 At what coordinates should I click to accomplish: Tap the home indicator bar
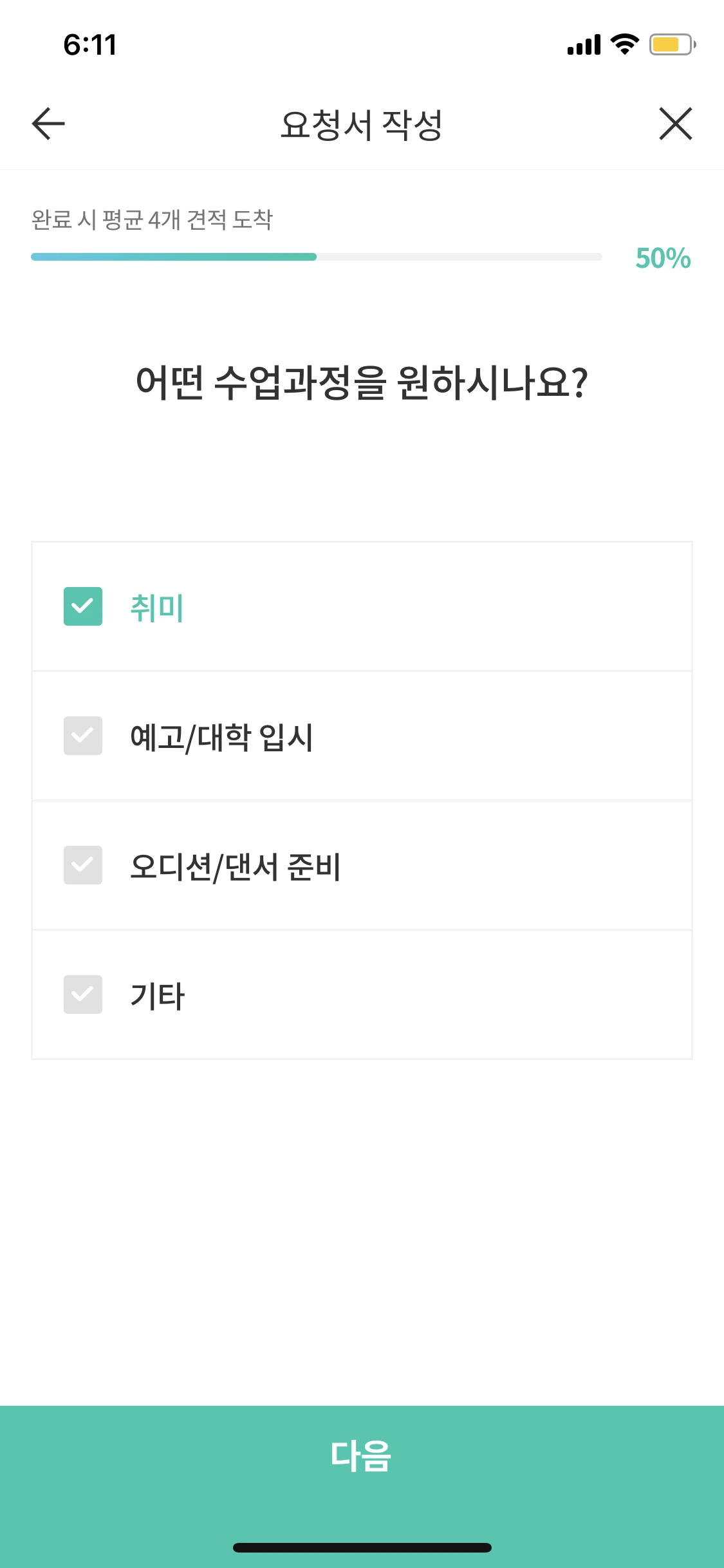(x=362, y=1548)
